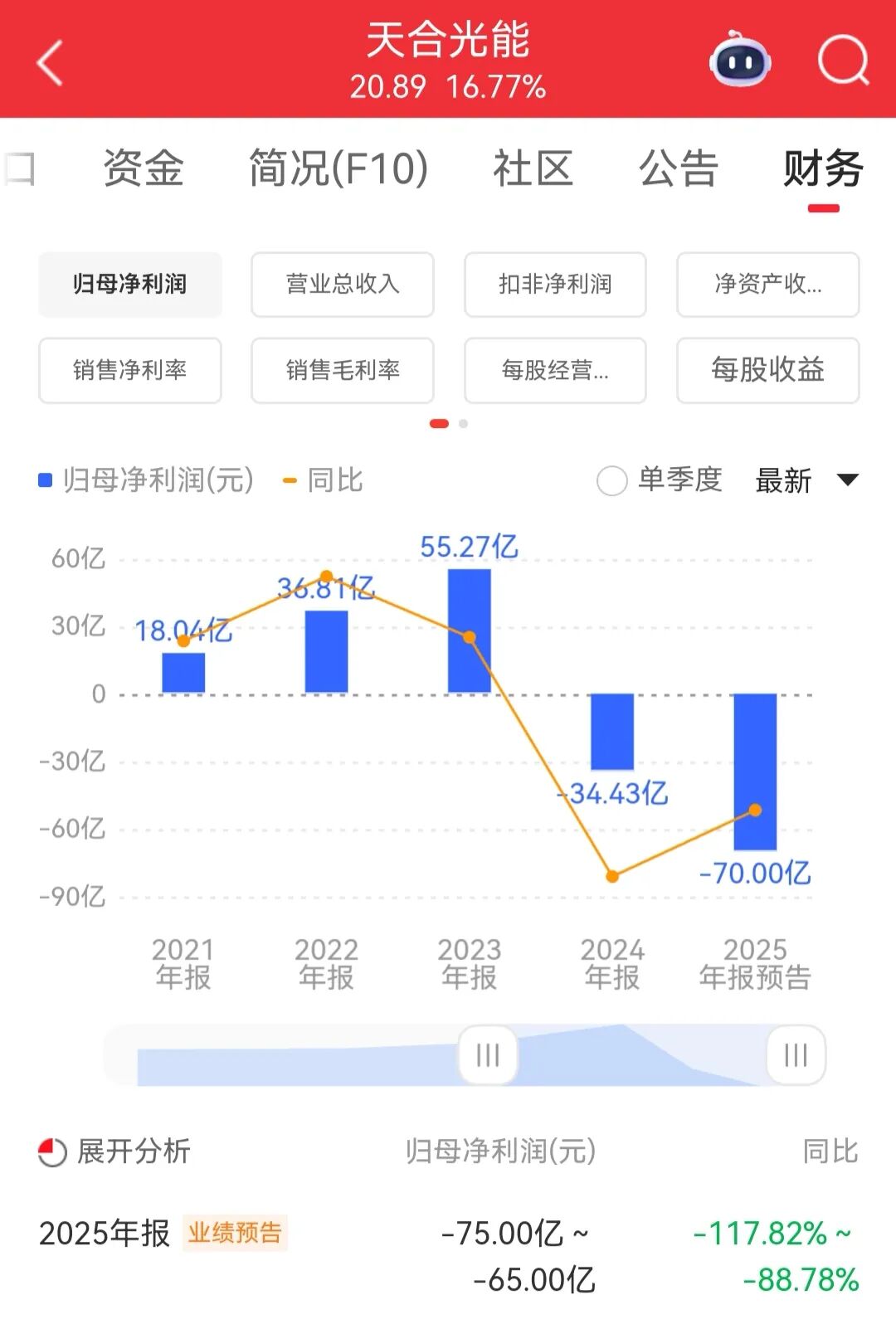Viewport: 896px width, 1329px height.
Task: Select the 营业总收入 metric
Action: tap(342, 285)
